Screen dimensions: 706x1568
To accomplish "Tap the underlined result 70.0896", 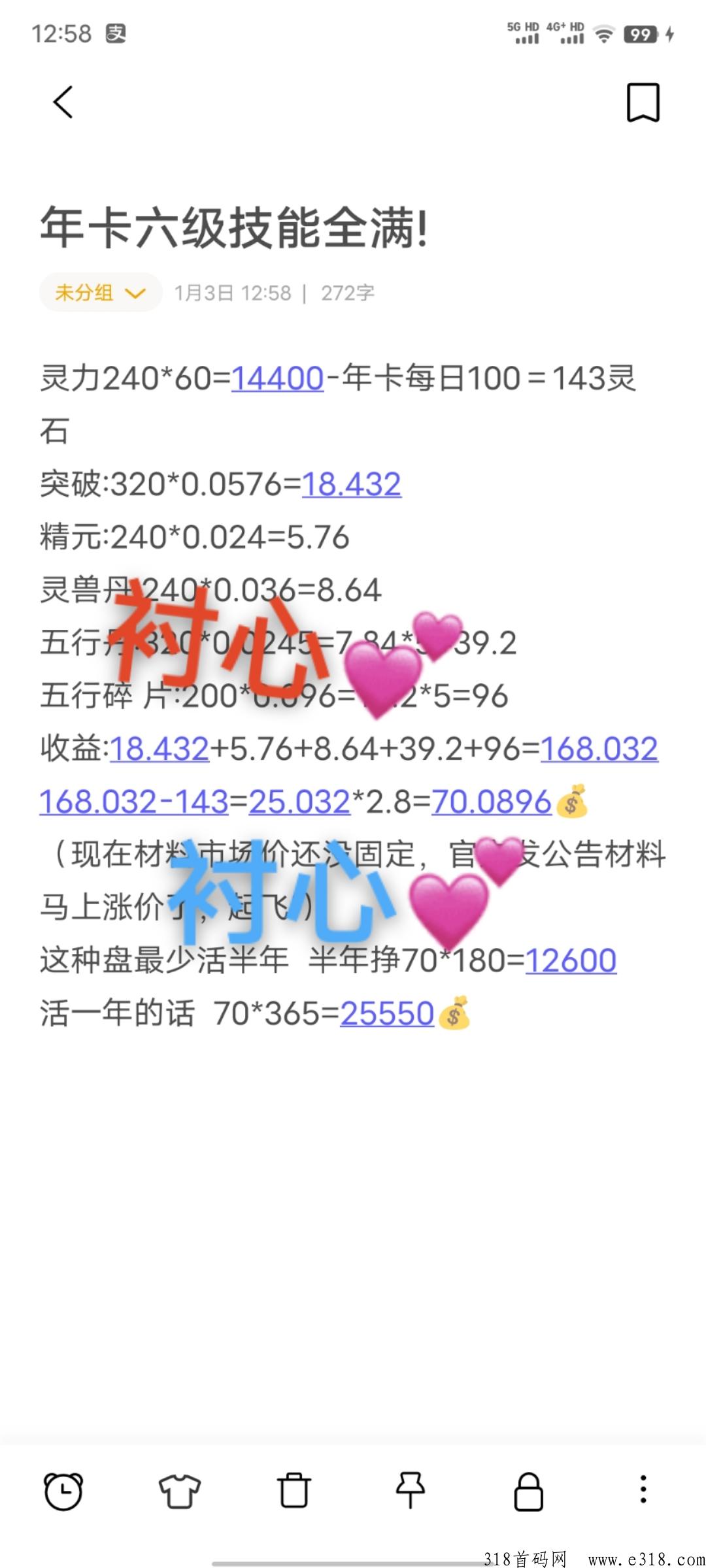I will click(491, 802).
